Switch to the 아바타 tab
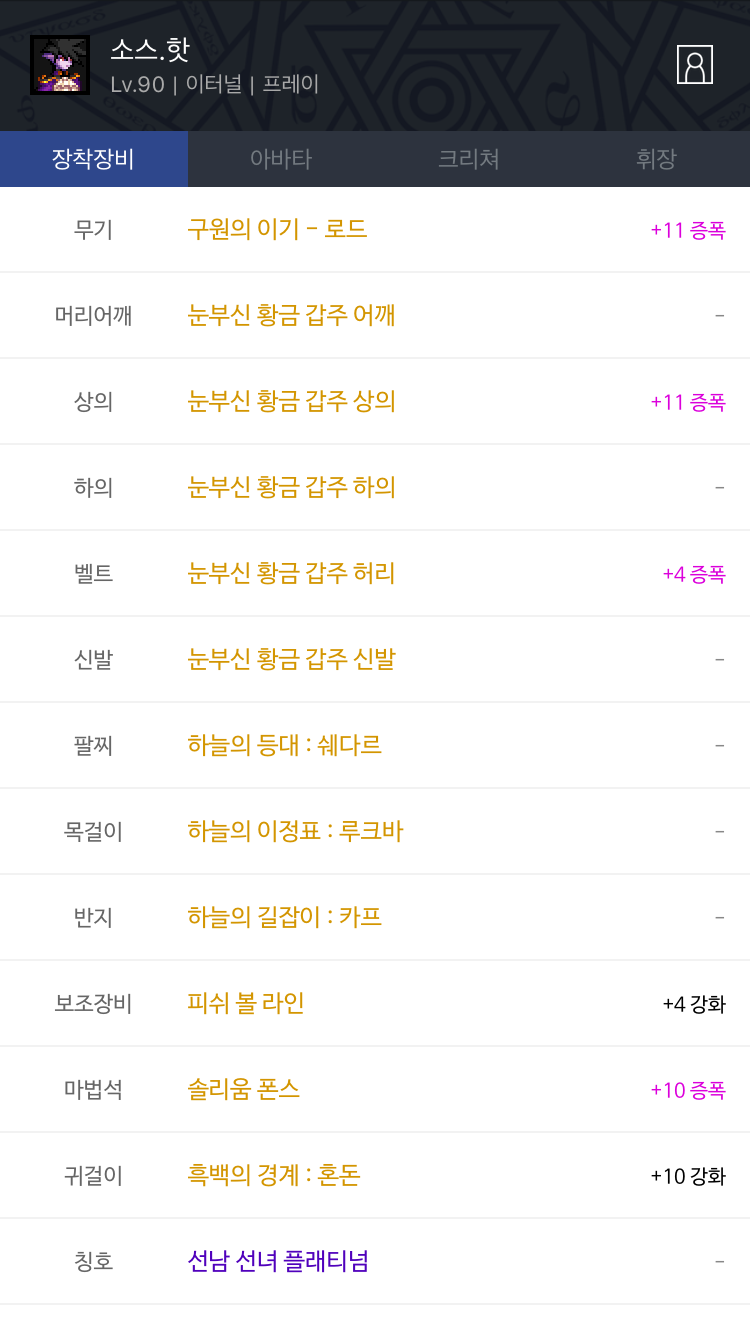 (x=281, y=159)
